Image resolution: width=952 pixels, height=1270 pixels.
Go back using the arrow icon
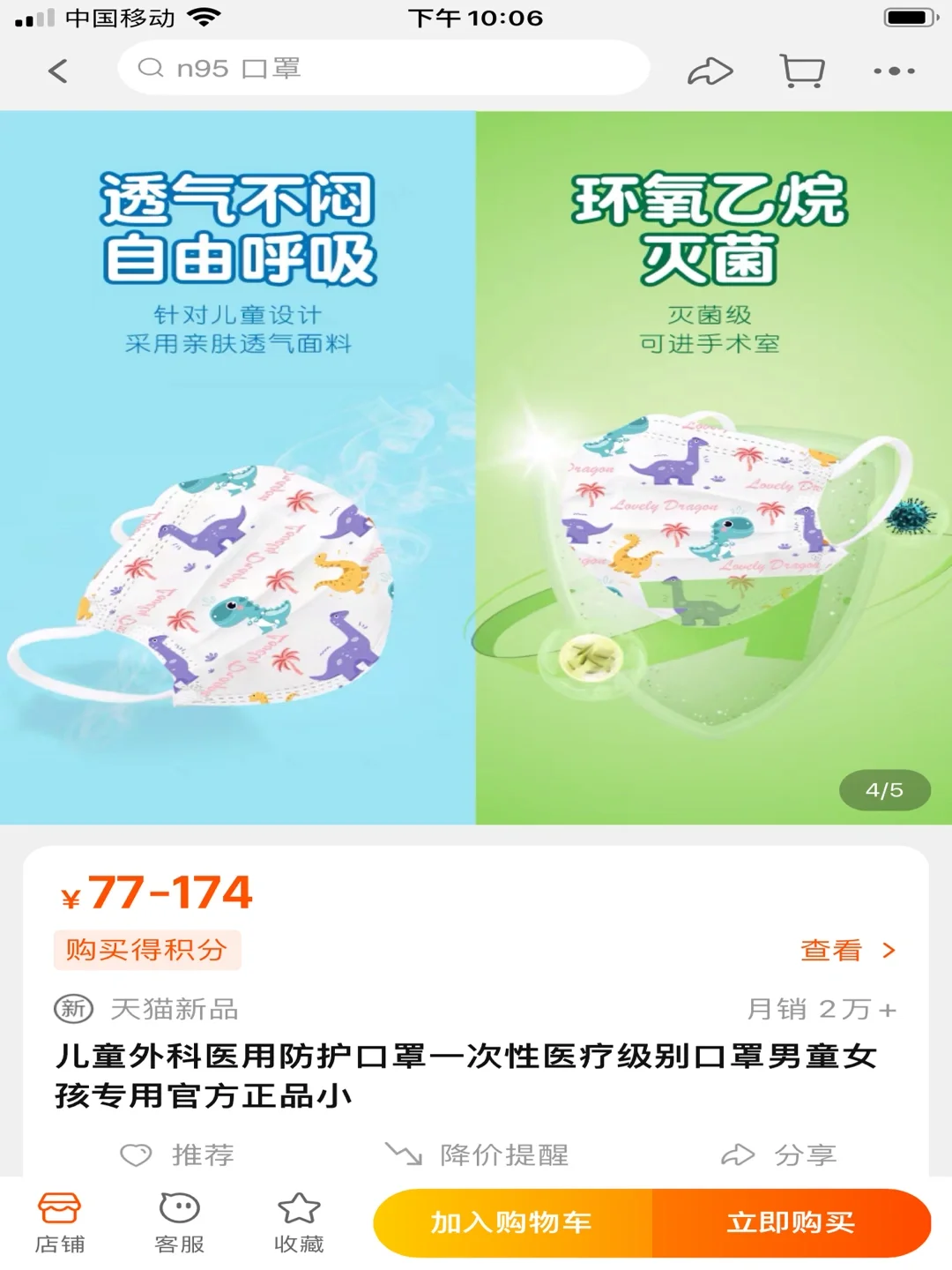point(58,71)
